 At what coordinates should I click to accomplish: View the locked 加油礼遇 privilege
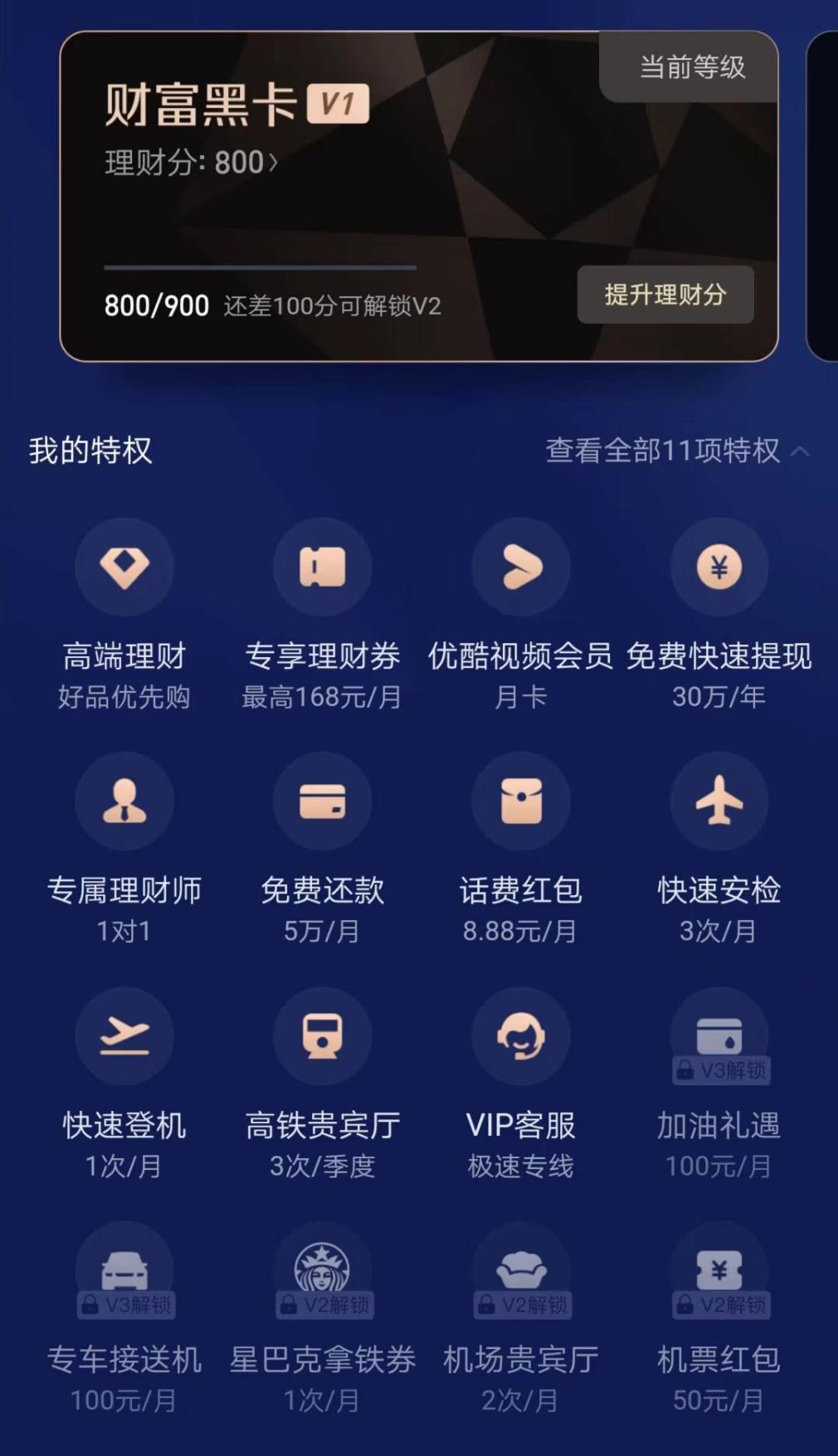click(719, 1084)
